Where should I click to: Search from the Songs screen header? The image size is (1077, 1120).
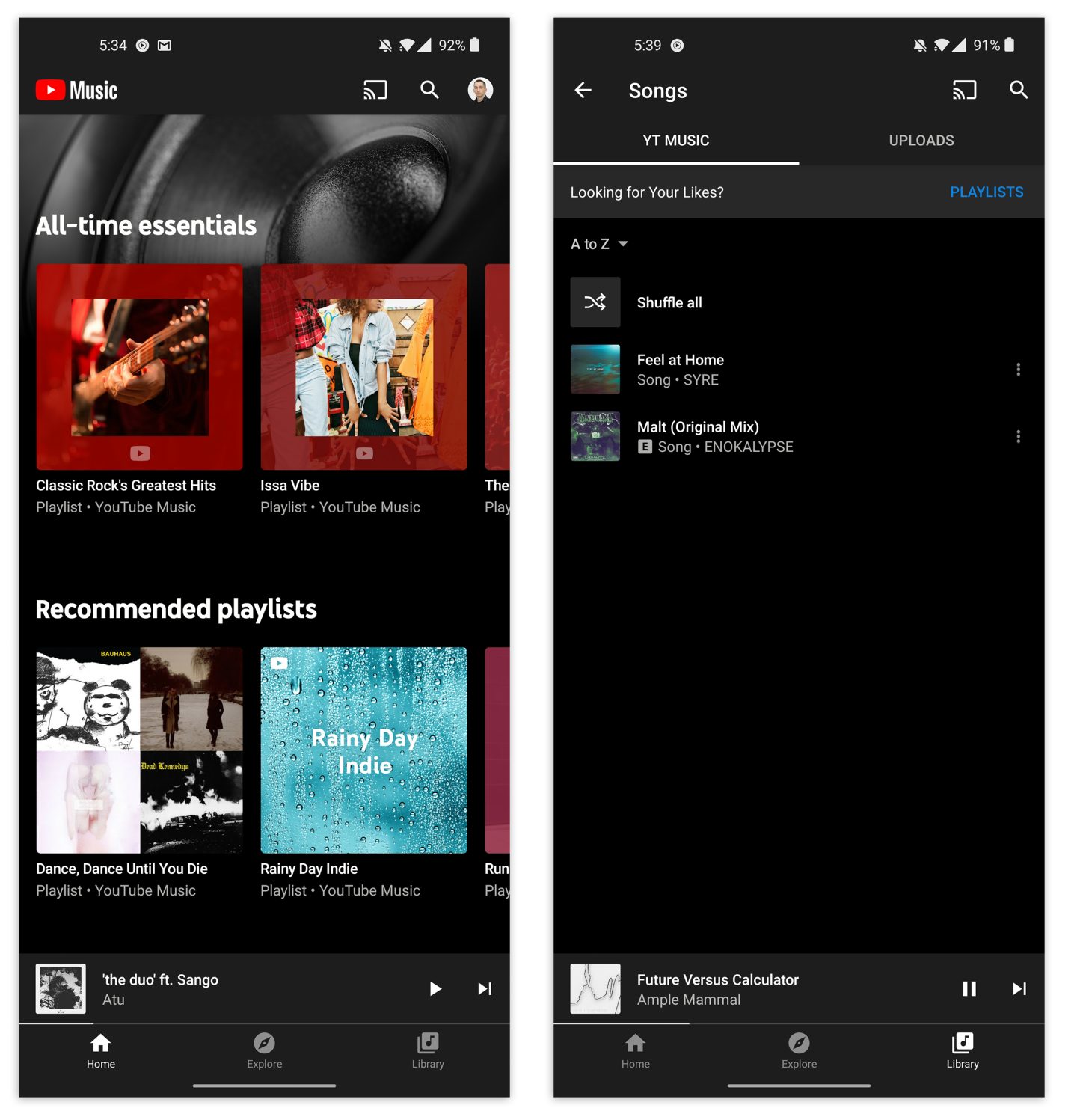pyautogui.click(x=1018, y=91)
